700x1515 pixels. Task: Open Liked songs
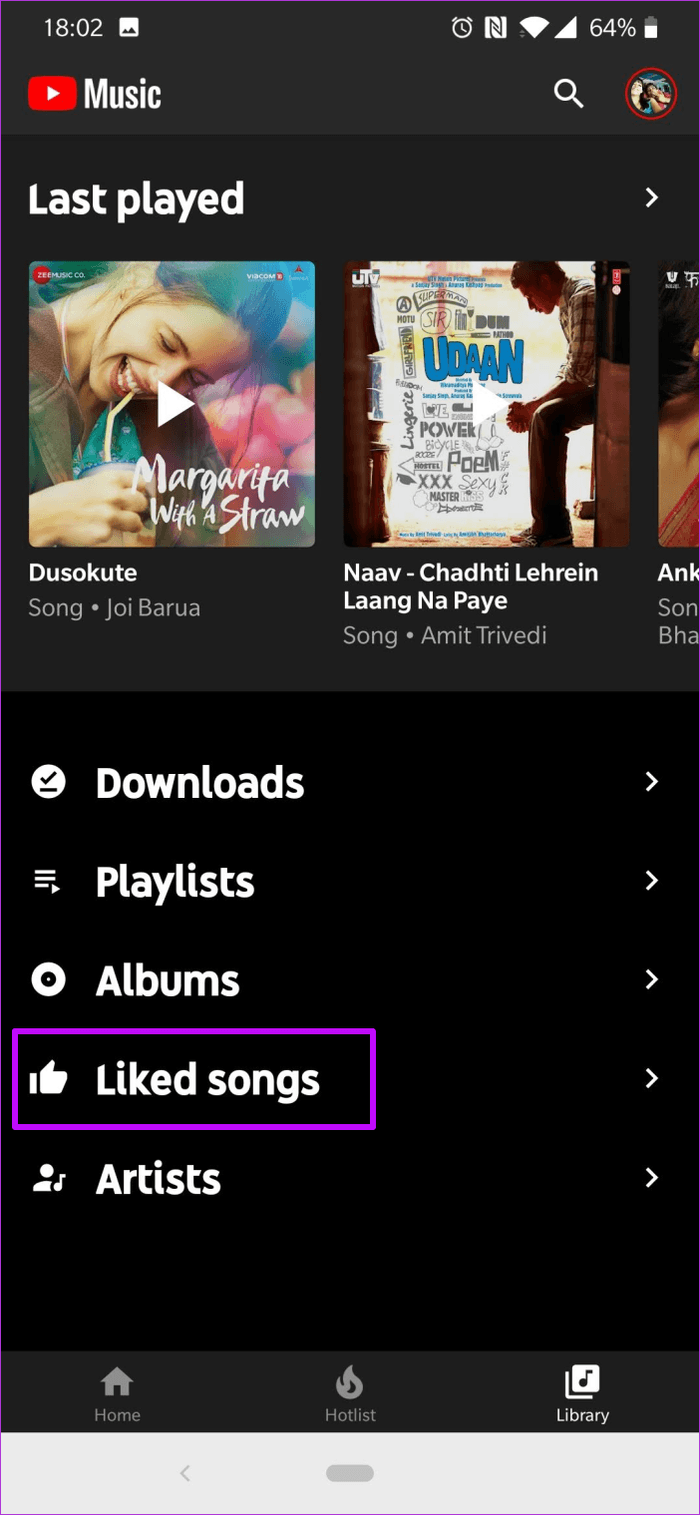point(350,1079)
